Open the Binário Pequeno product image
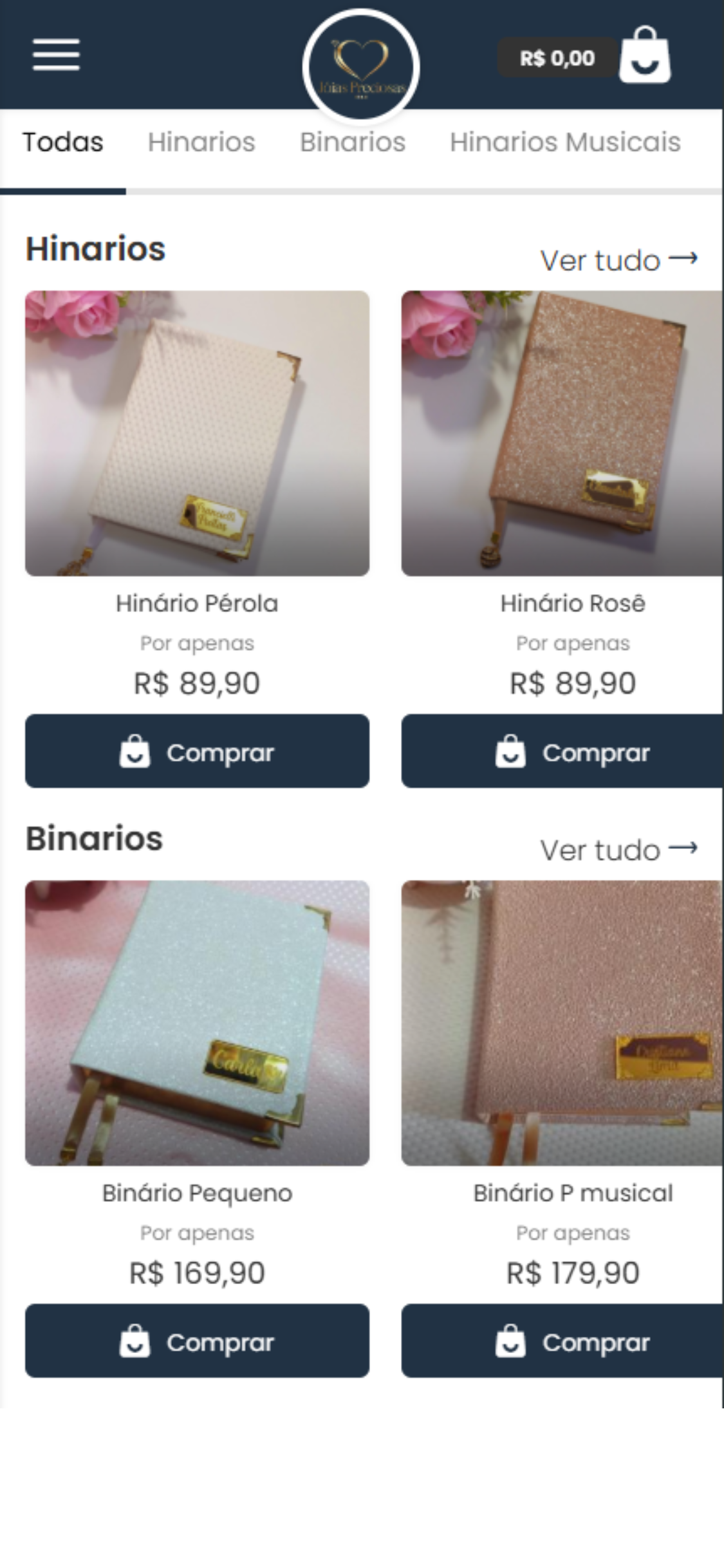724x1568 pixels. tap(197, 1023)
